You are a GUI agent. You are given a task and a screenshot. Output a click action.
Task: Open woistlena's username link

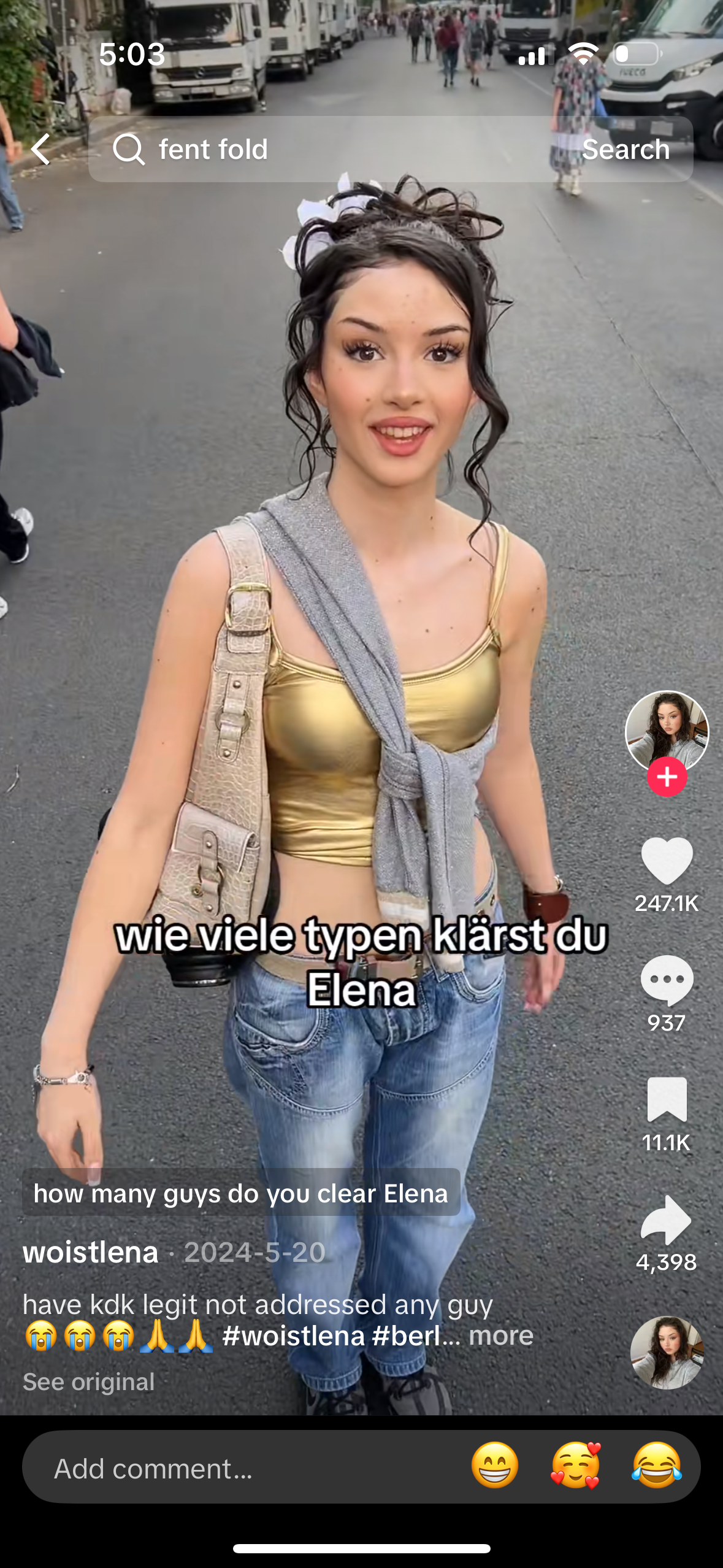pos(91,1252)
